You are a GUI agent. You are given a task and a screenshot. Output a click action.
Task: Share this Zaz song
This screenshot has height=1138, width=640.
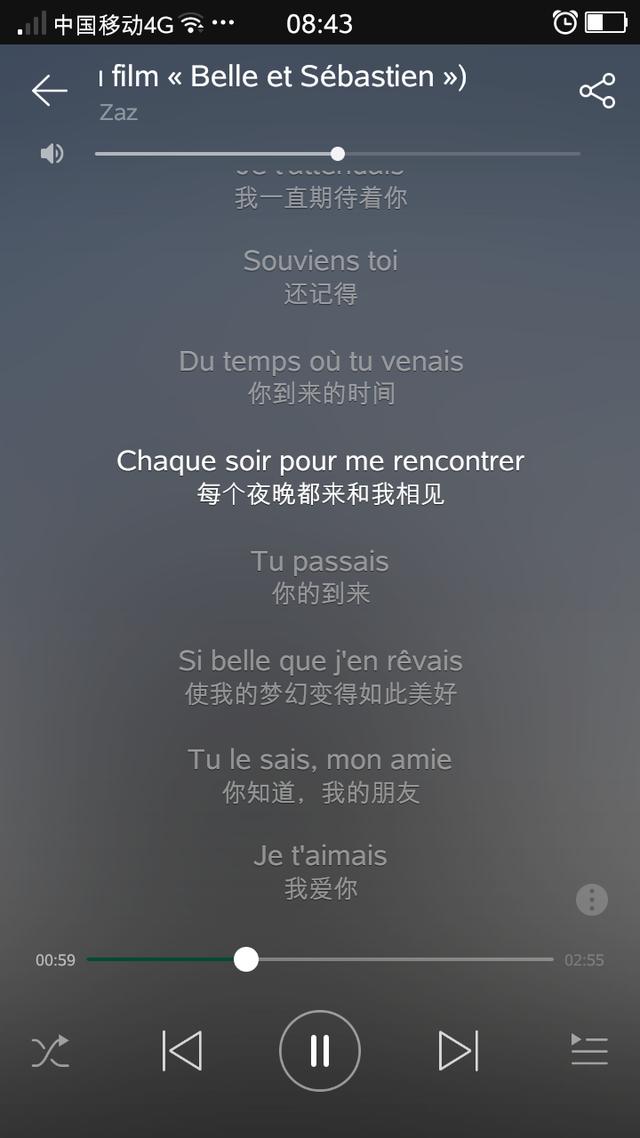tap(597, 91)
